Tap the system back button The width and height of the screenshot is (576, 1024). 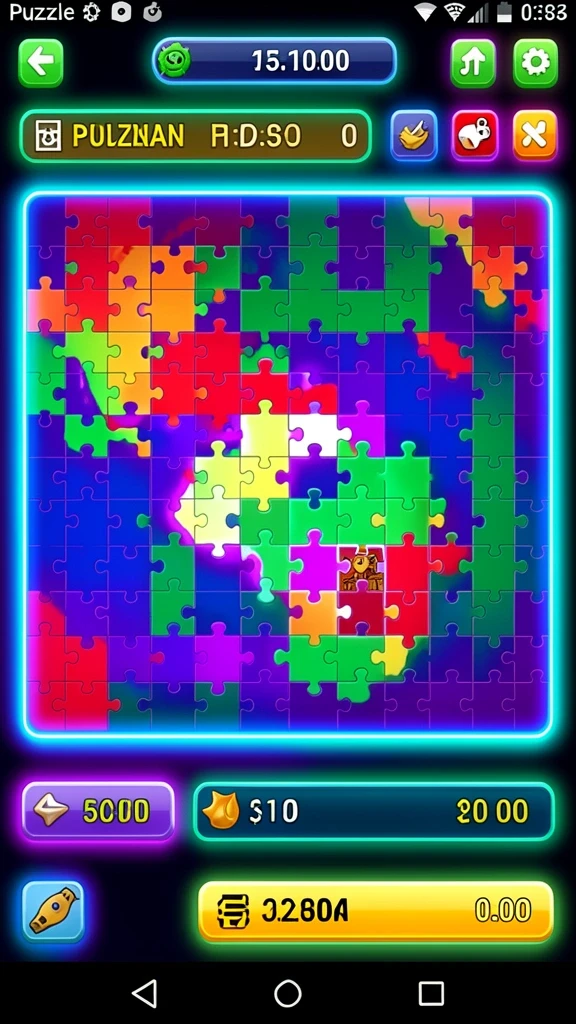[x=144, y=993]
